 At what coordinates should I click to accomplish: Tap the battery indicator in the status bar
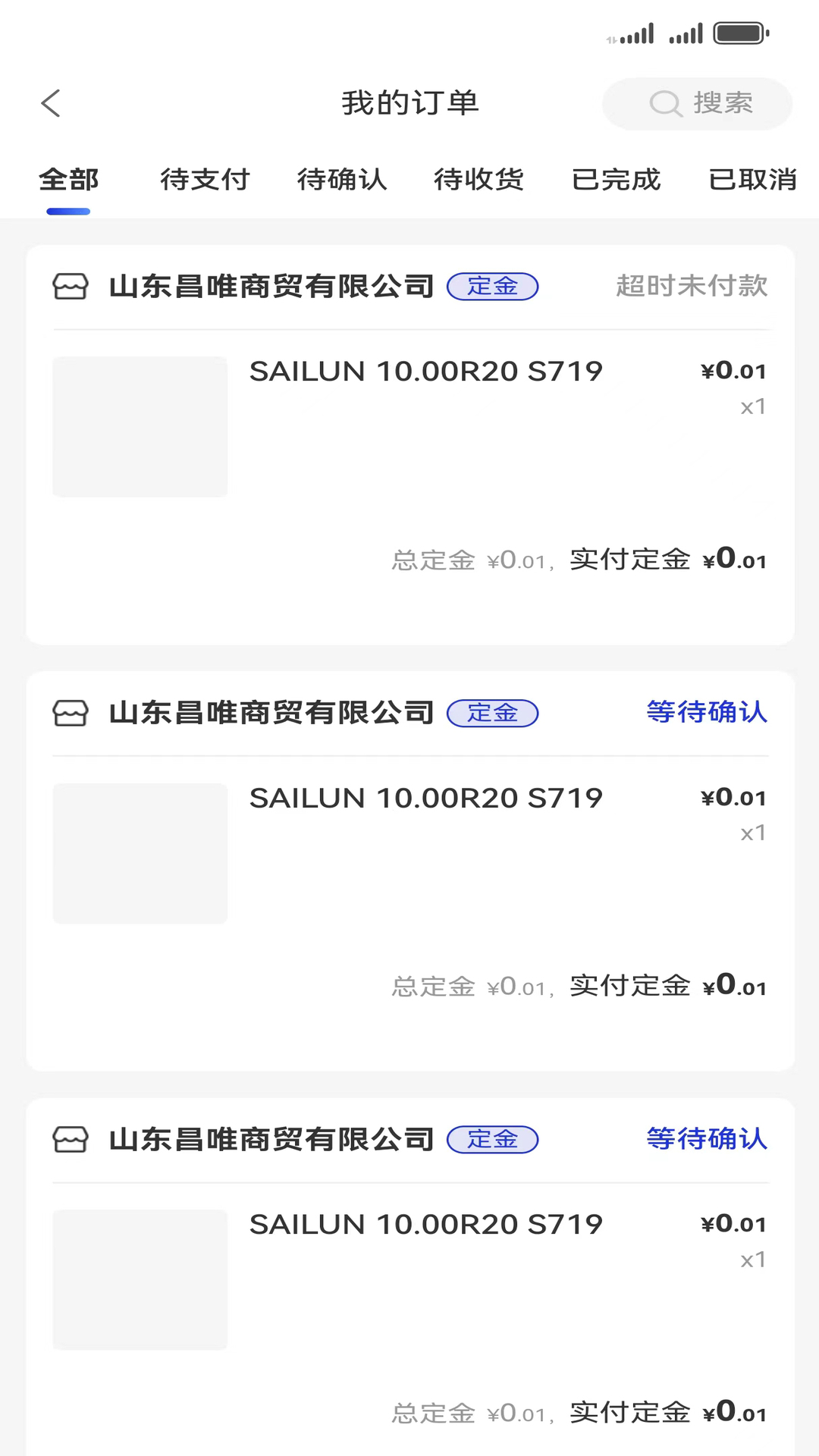[738, 32]
